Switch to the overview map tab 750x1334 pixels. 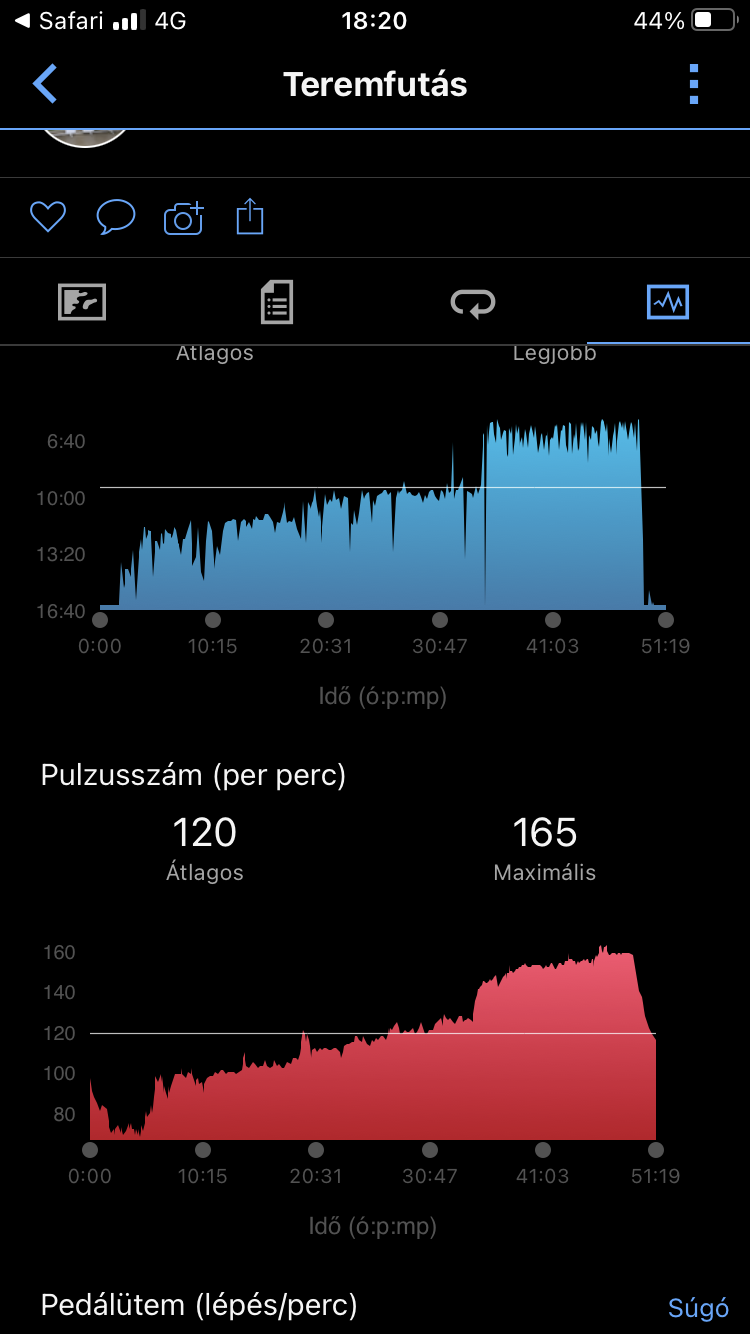pos(82,301)
